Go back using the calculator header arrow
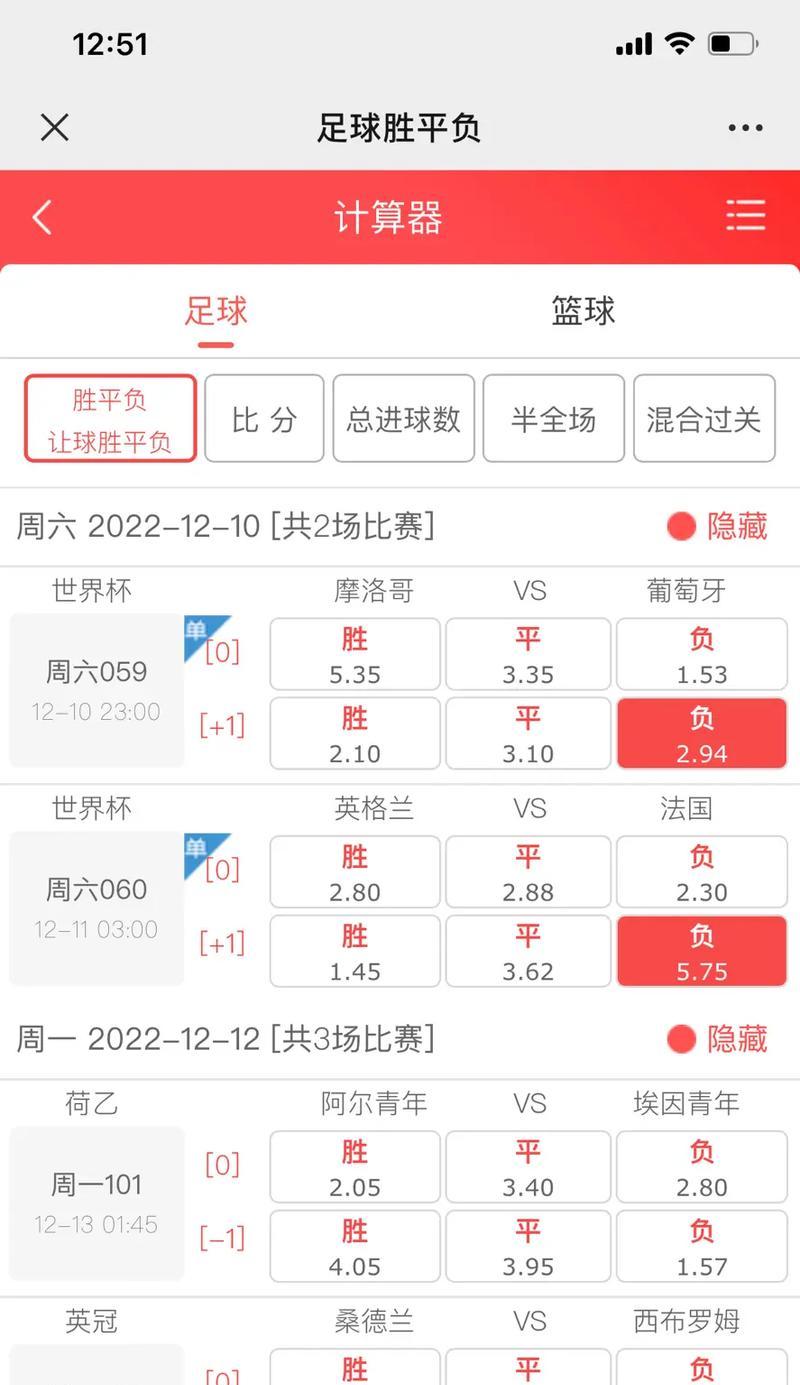This screenshot has height=1385, width=800. 42,217
